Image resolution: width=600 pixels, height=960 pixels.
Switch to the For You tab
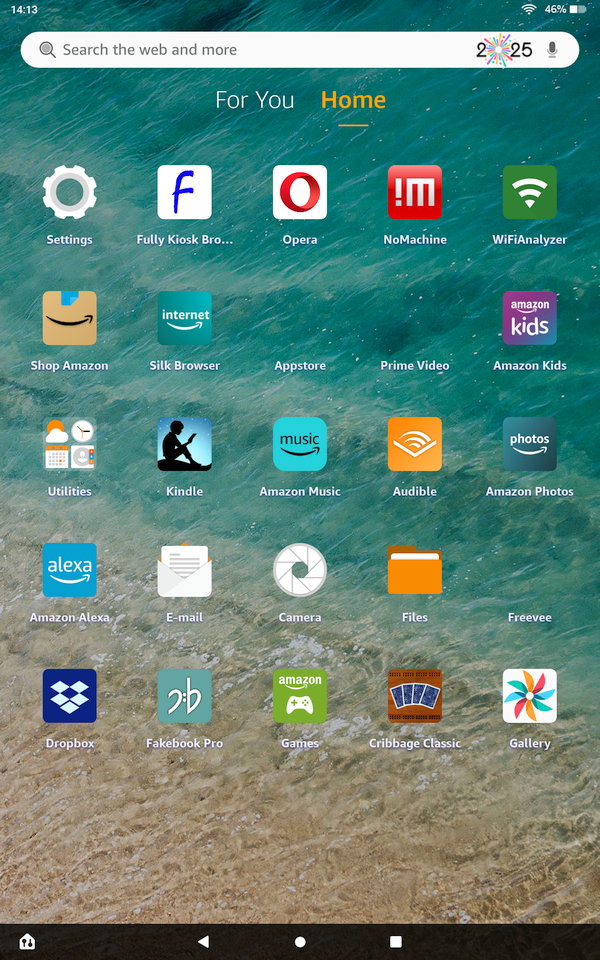pos(255,100)
